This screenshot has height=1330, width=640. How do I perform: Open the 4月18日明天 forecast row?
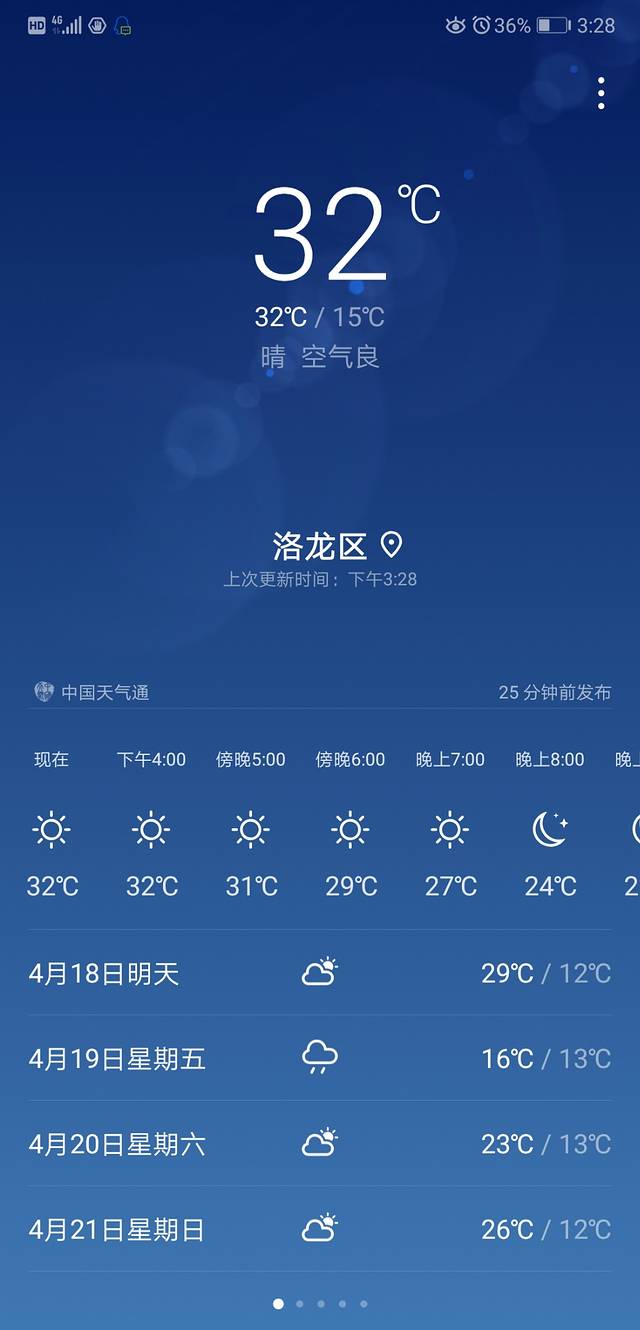click(x=320, y=973)
